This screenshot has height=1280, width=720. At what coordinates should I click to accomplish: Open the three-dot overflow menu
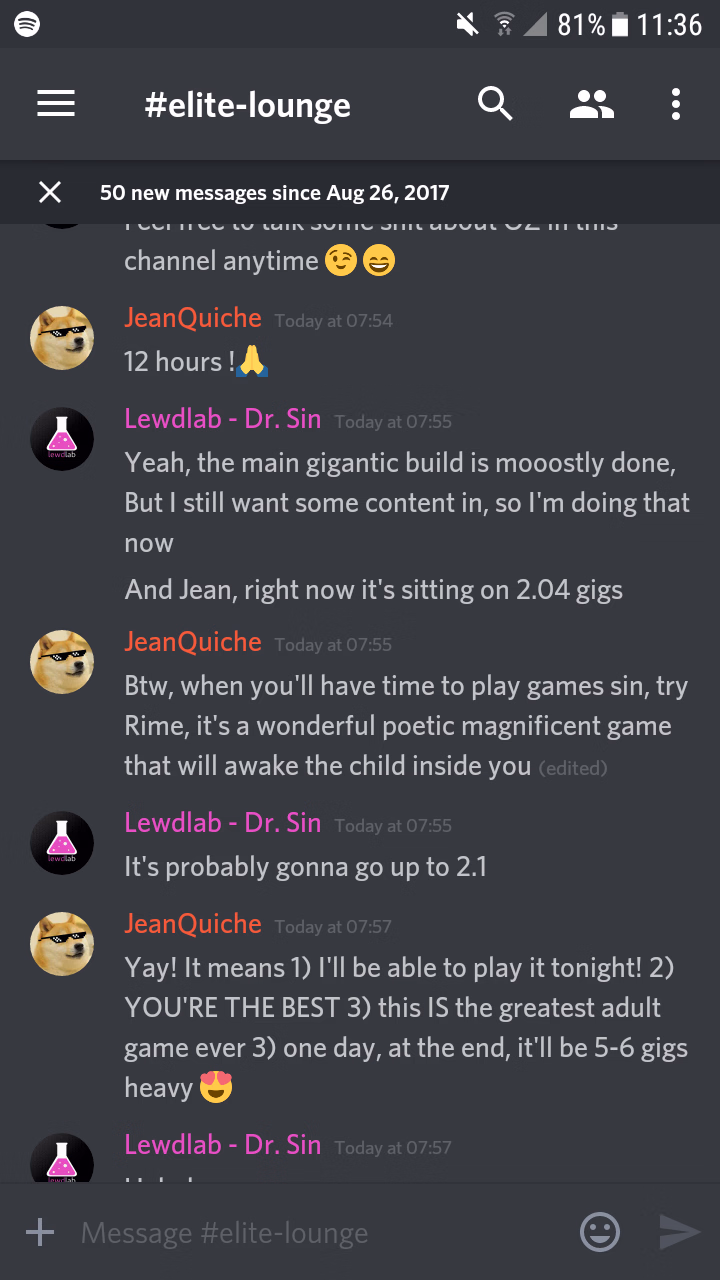click(676, 104)
